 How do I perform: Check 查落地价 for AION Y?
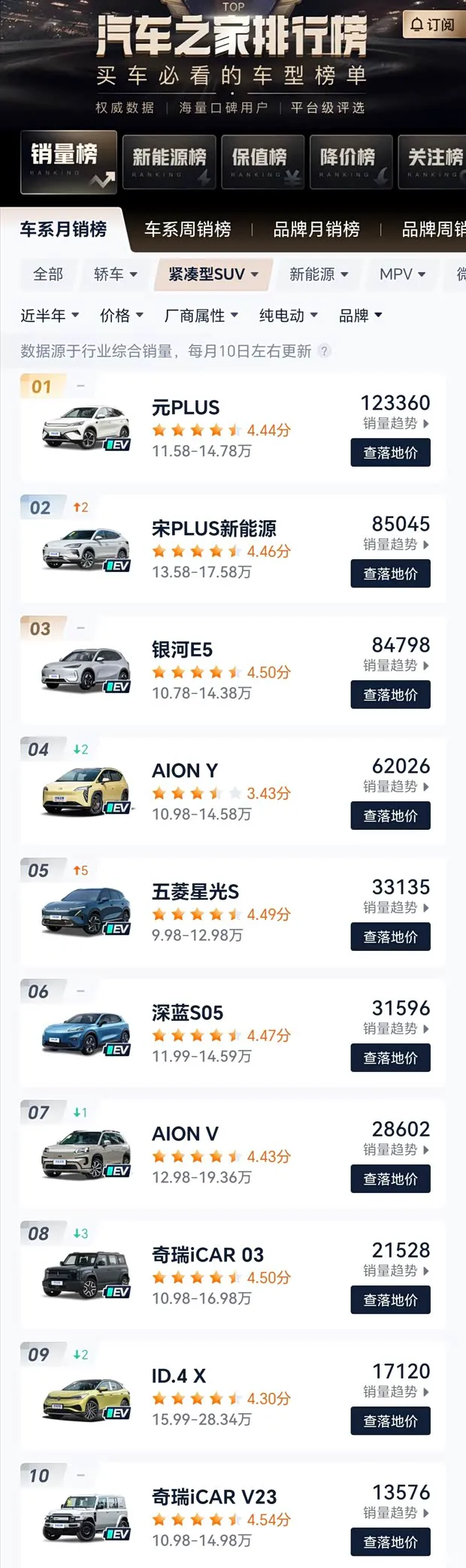click(x=390, y=816)
